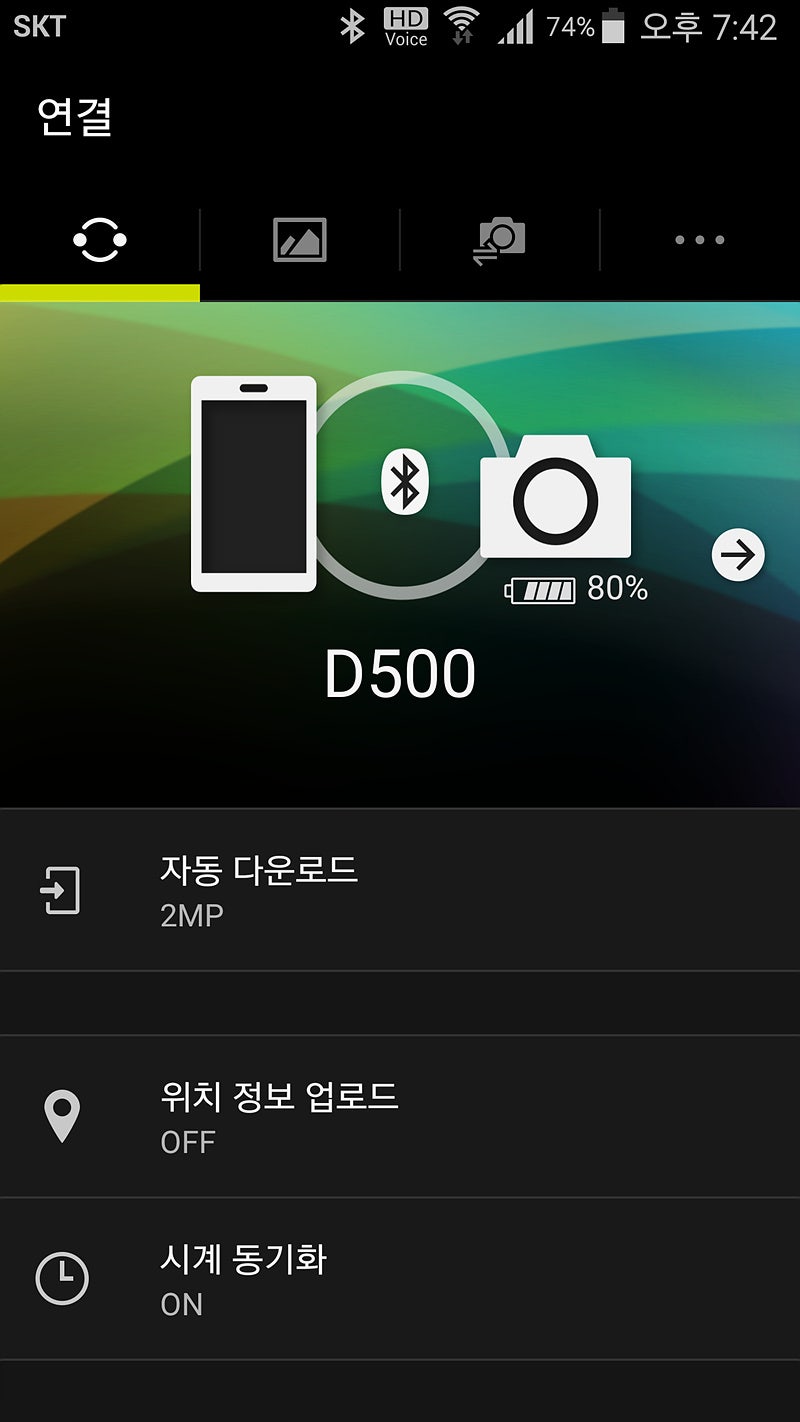Open the remote camera capture icon
The image size is (800, 1422).
click(500, 240)
